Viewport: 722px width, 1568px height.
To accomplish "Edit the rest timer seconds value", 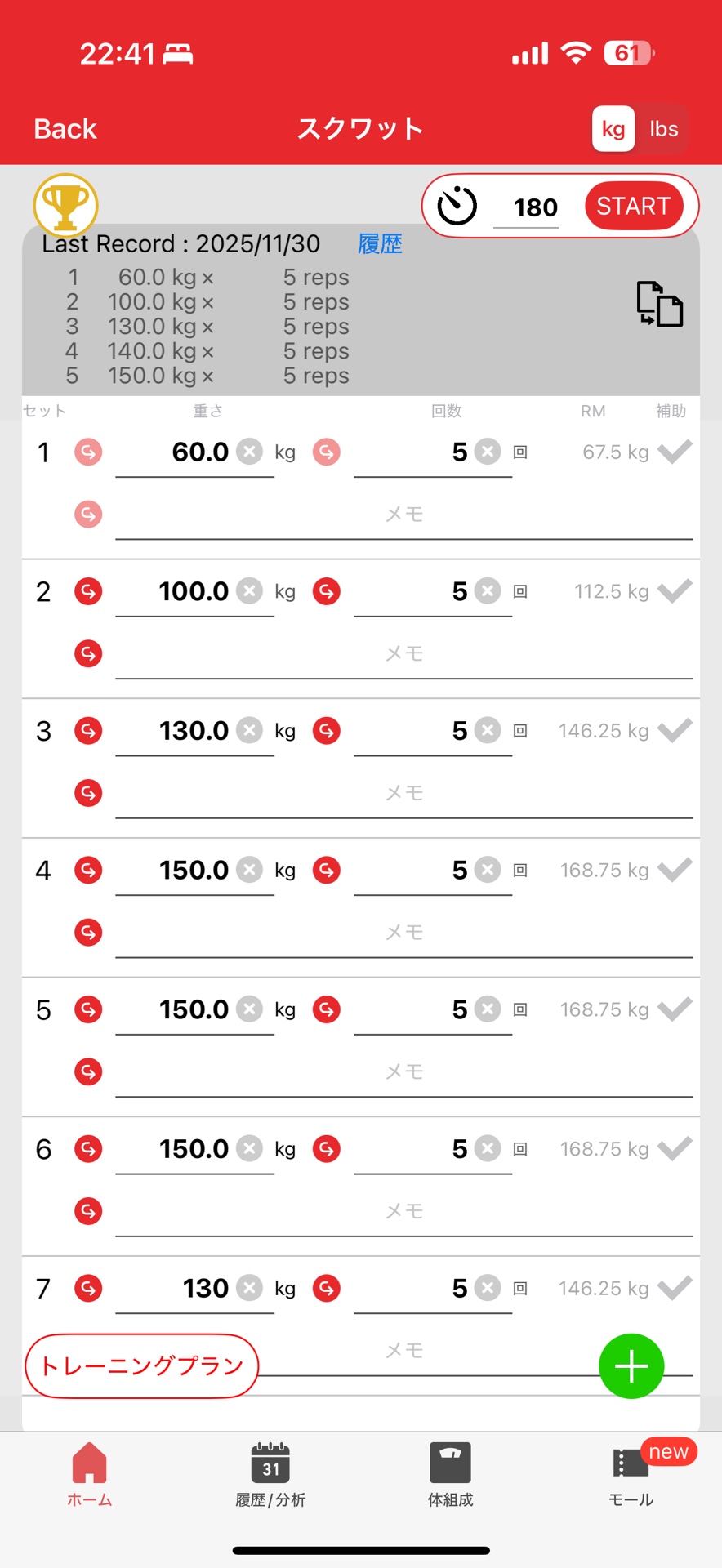I will pos(534,207).
